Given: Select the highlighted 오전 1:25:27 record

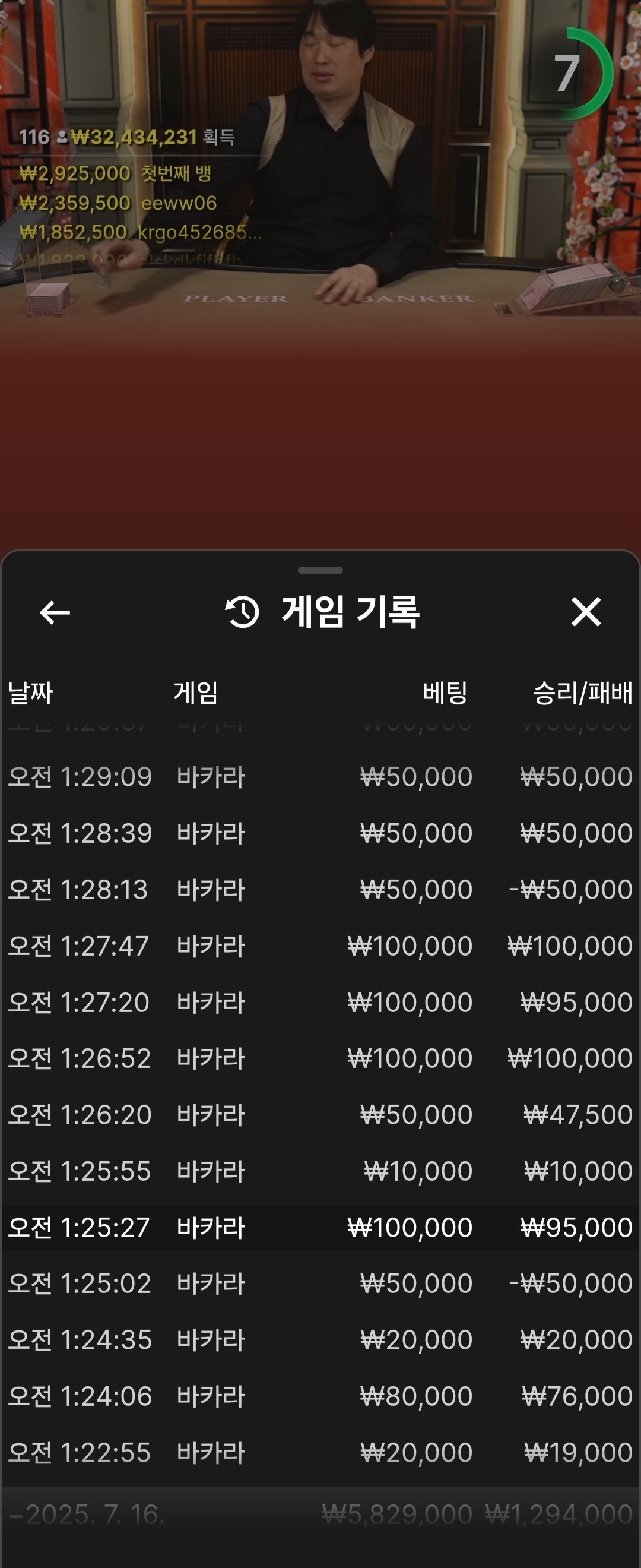Looking at the screenshot, I should pyautogui.click(x=320, y=1228).
